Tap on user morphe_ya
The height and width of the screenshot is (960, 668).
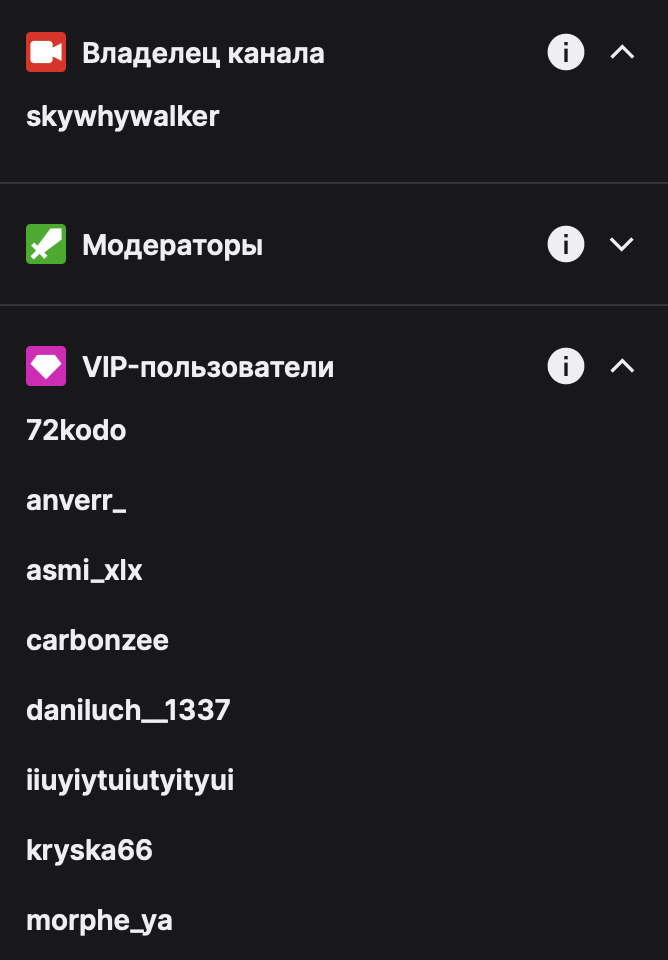tap(99, 921)
